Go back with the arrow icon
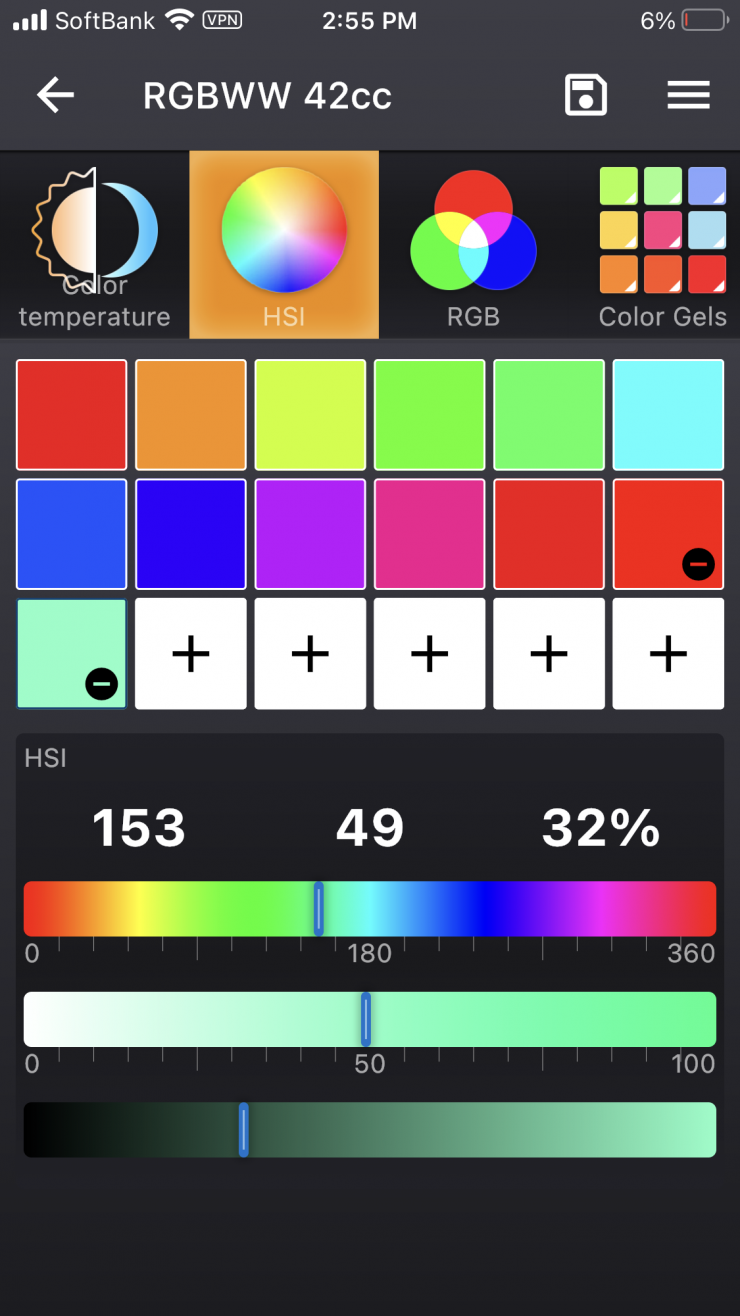 [56, 95]
